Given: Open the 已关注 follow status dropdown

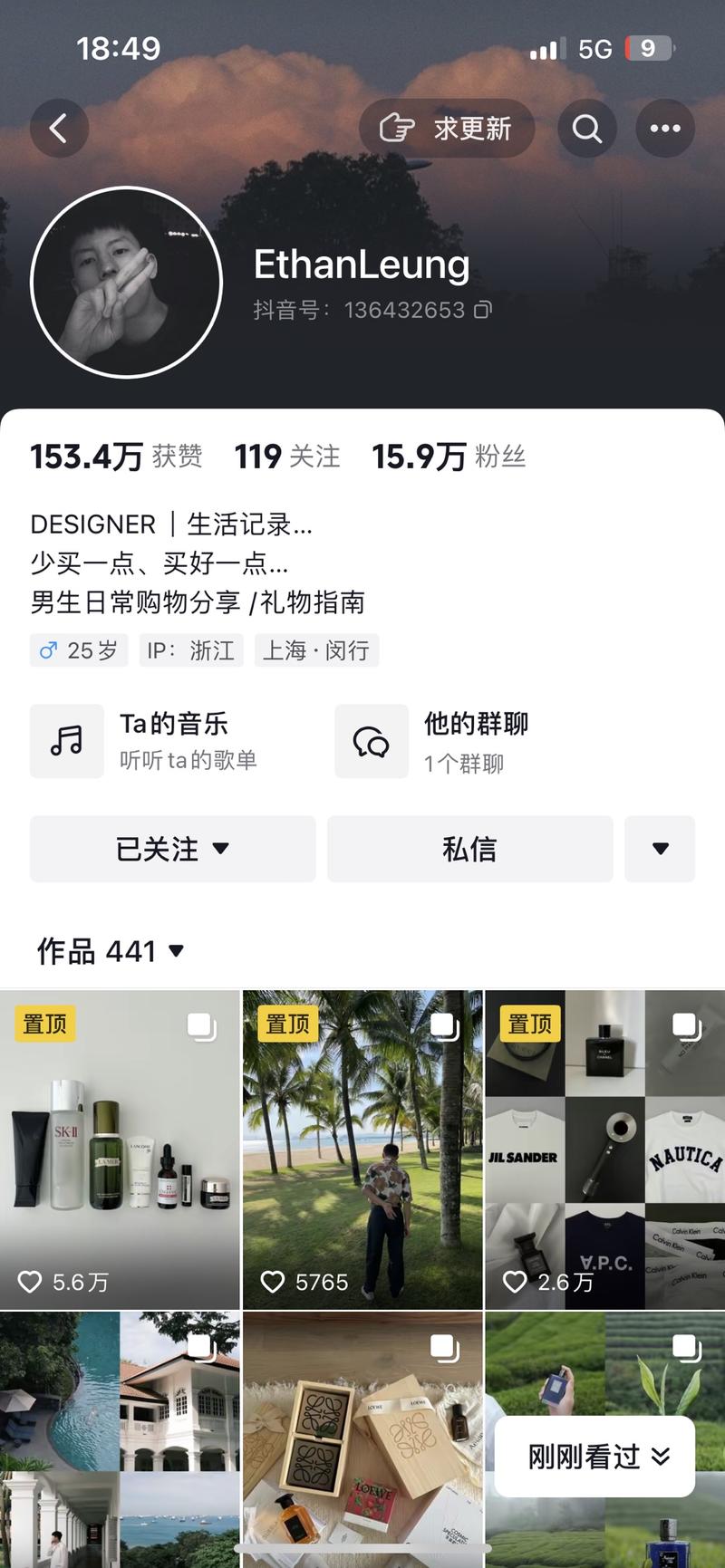Looking at the screenshot, I should point(172,849).
